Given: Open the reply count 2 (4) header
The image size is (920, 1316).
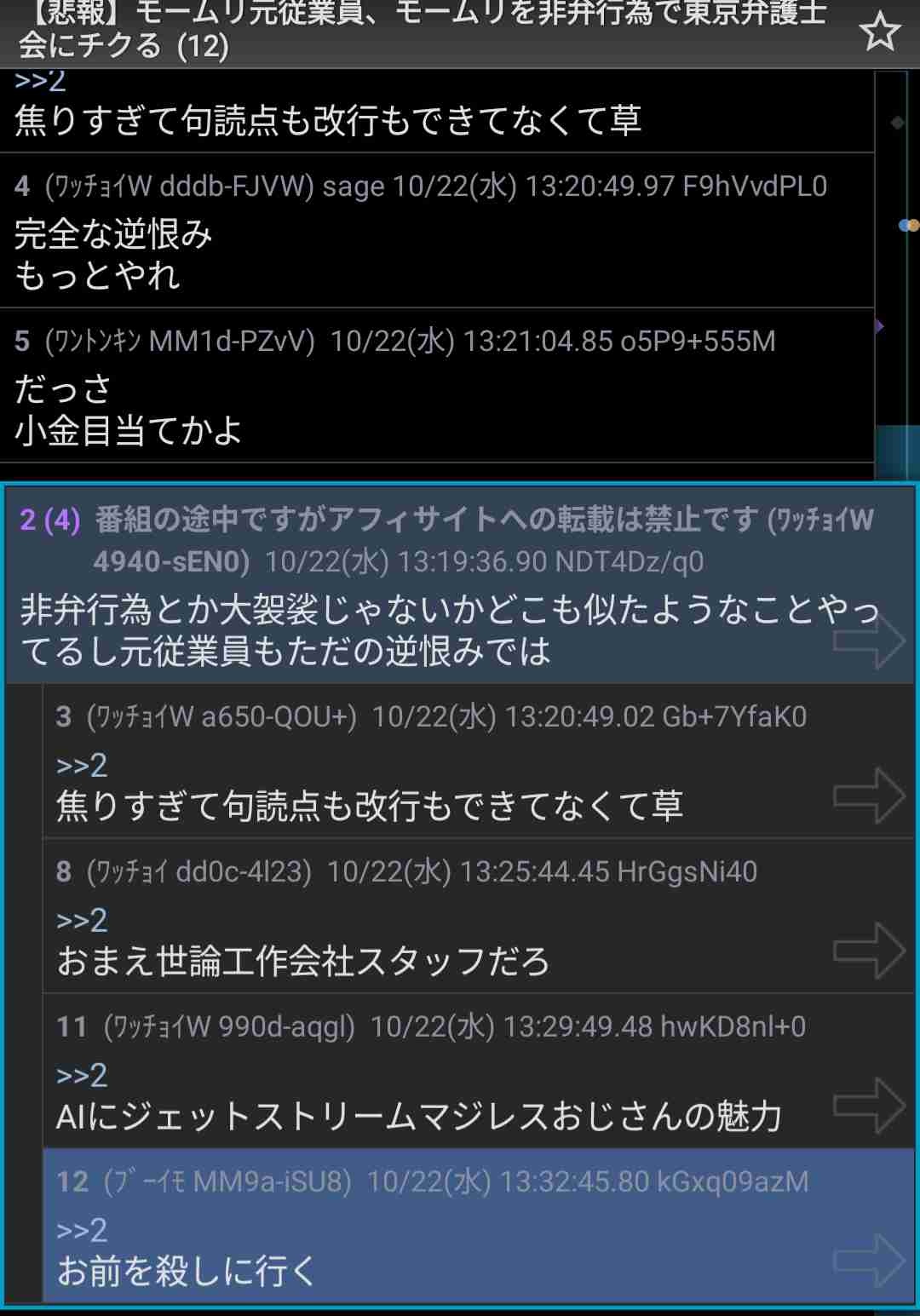Looking at the screenshot, I should click(x=50, y=520).
